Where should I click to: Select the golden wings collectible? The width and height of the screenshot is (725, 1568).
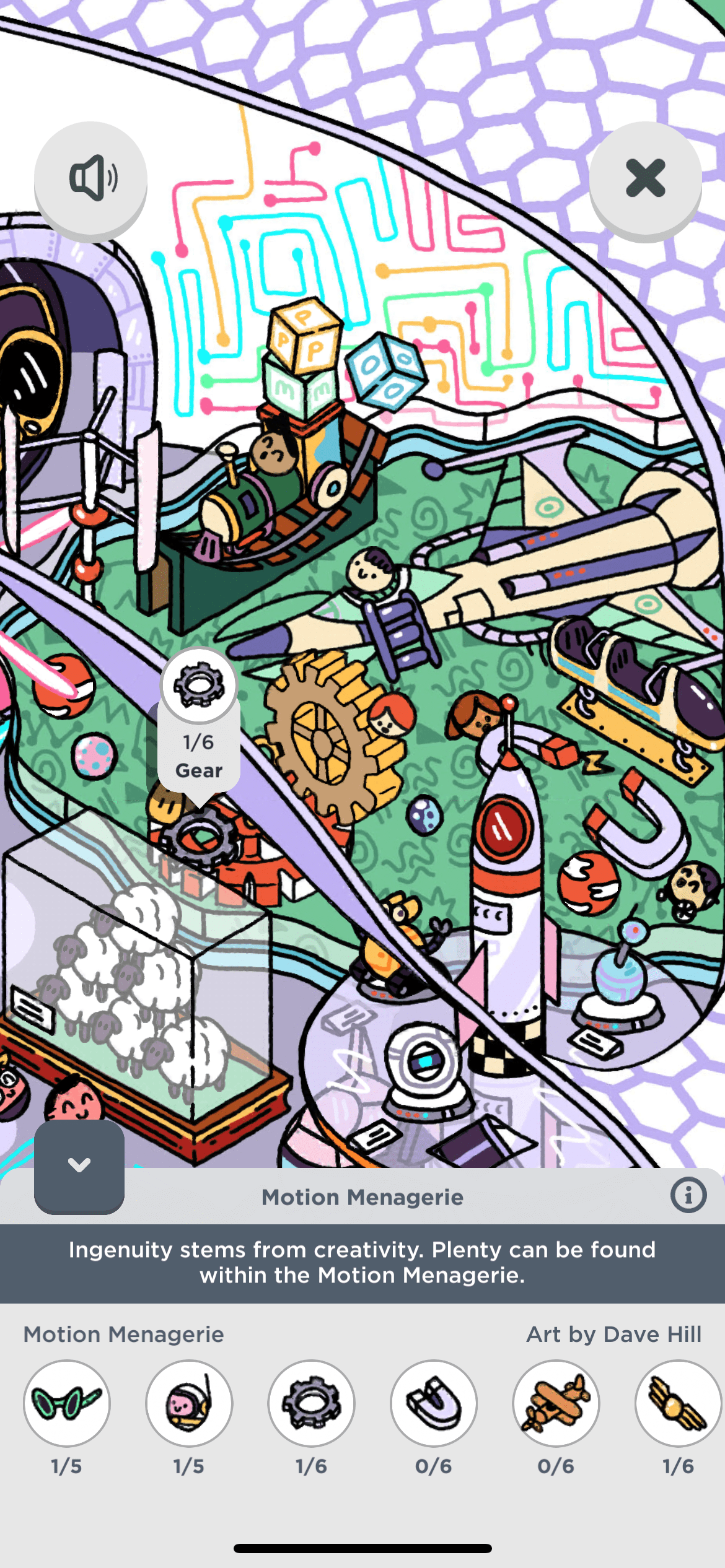(678, 1403)
